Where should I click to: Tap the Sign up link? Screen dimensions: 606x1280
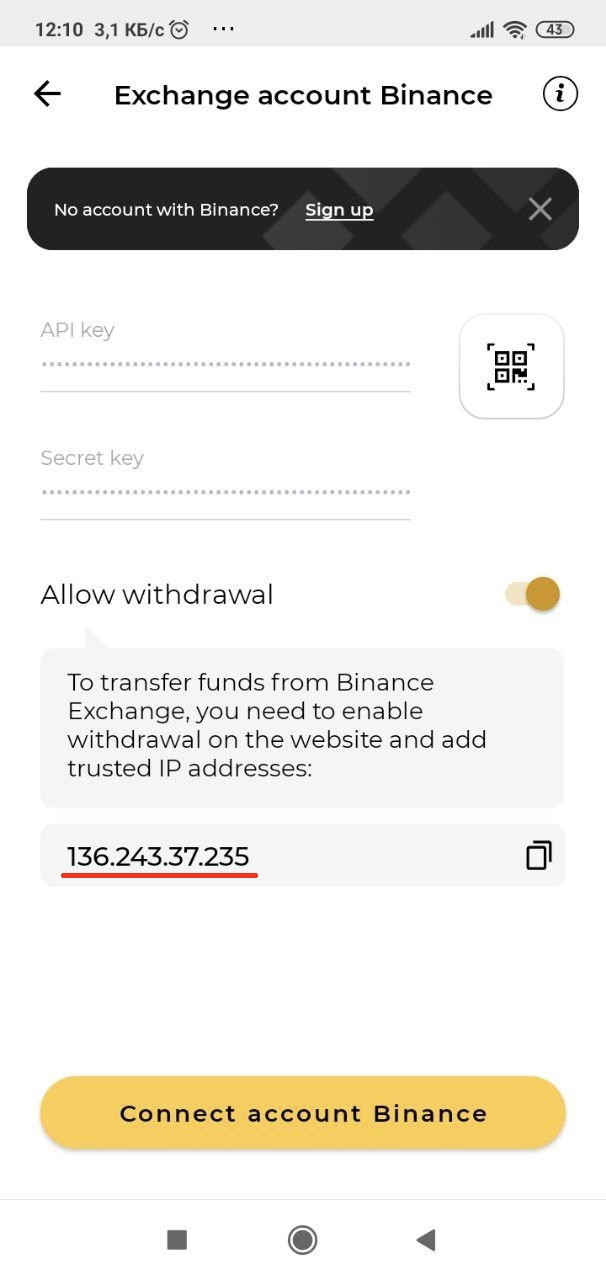[339, 210]
